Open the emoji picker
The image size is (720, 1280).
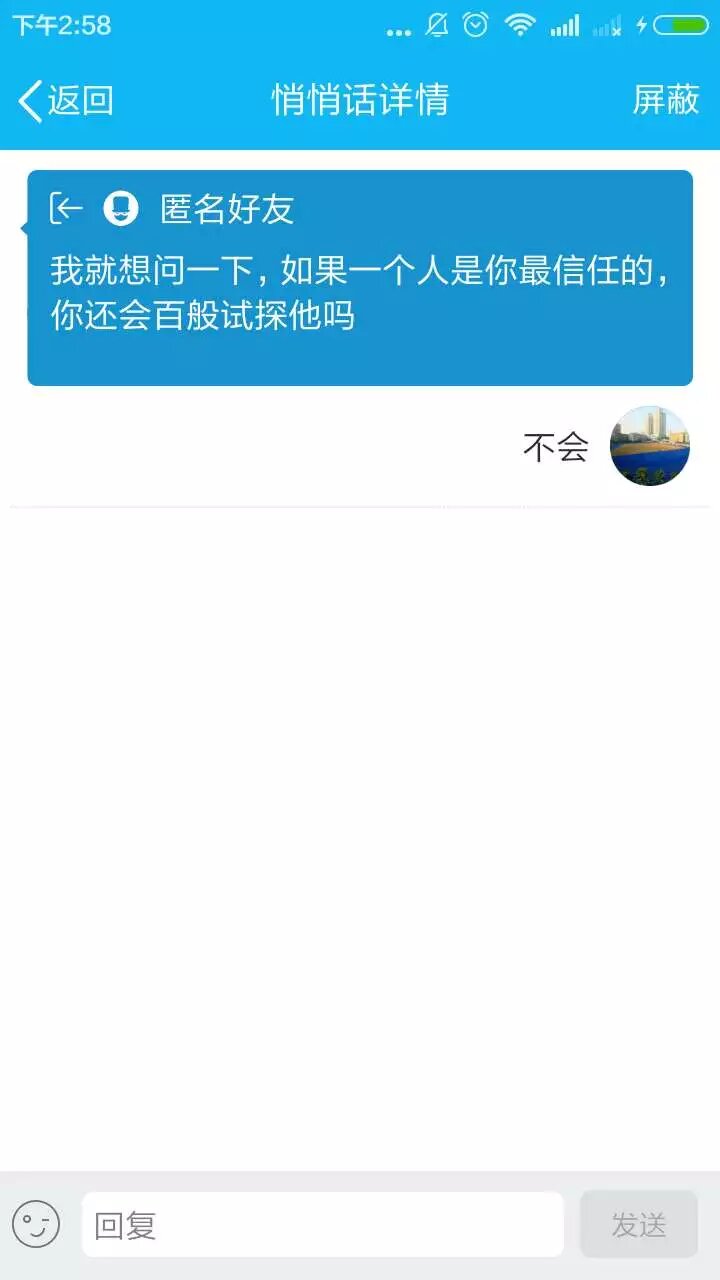[36, 1224]
